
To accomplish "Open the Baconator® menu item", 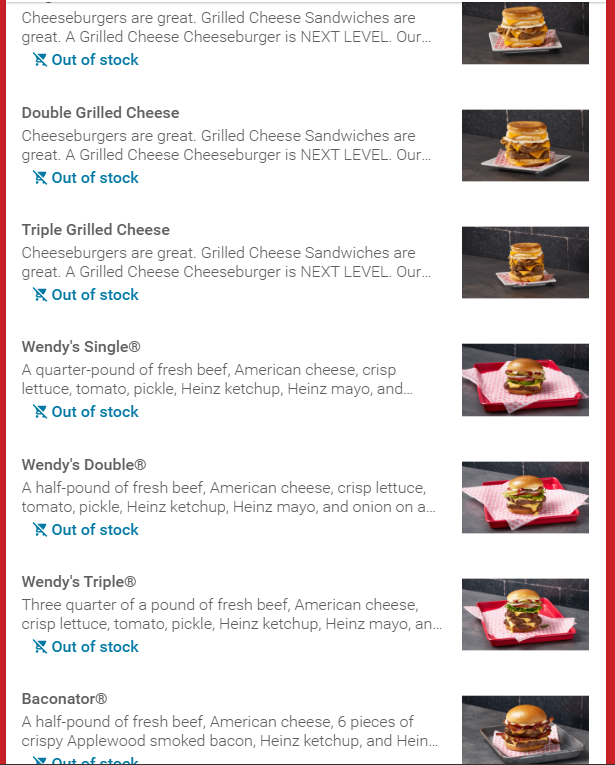I will (64, 699).
